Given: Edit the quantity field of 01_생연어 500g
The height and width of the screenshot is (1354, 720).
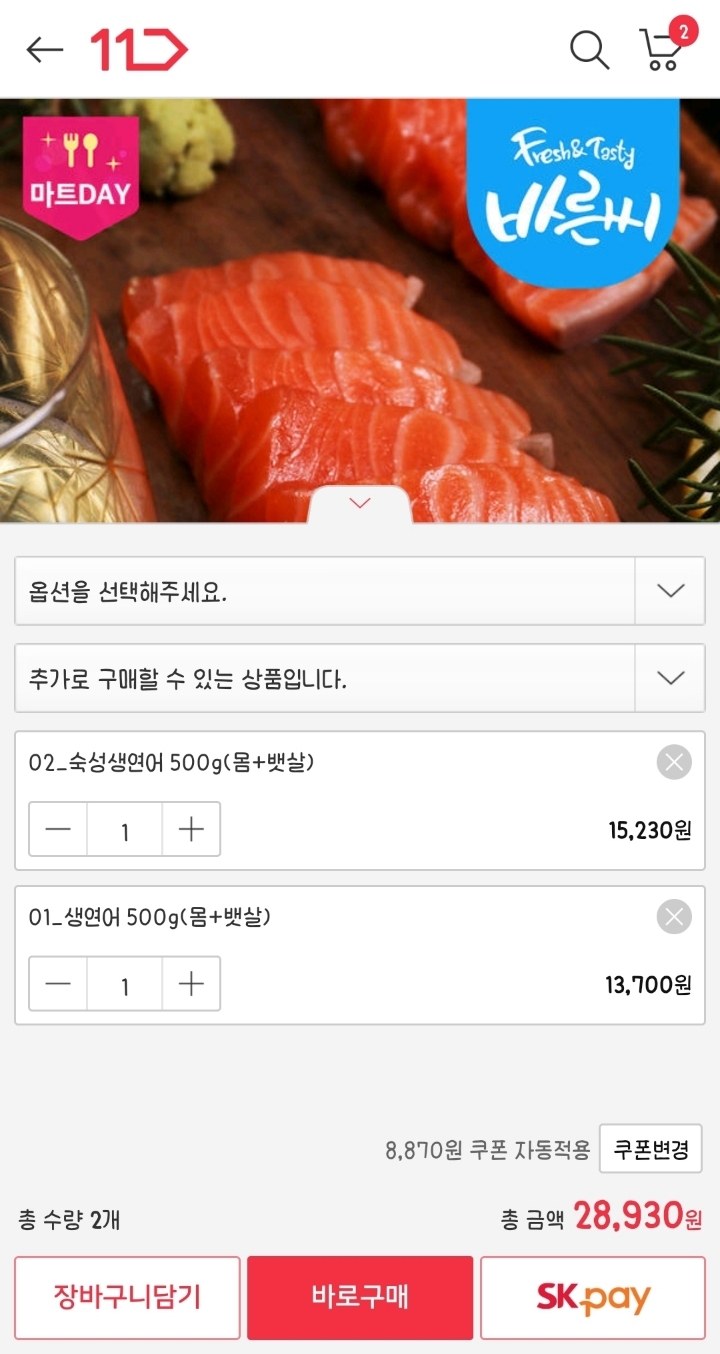Looking at the screenshot, I should click(125, 984).
